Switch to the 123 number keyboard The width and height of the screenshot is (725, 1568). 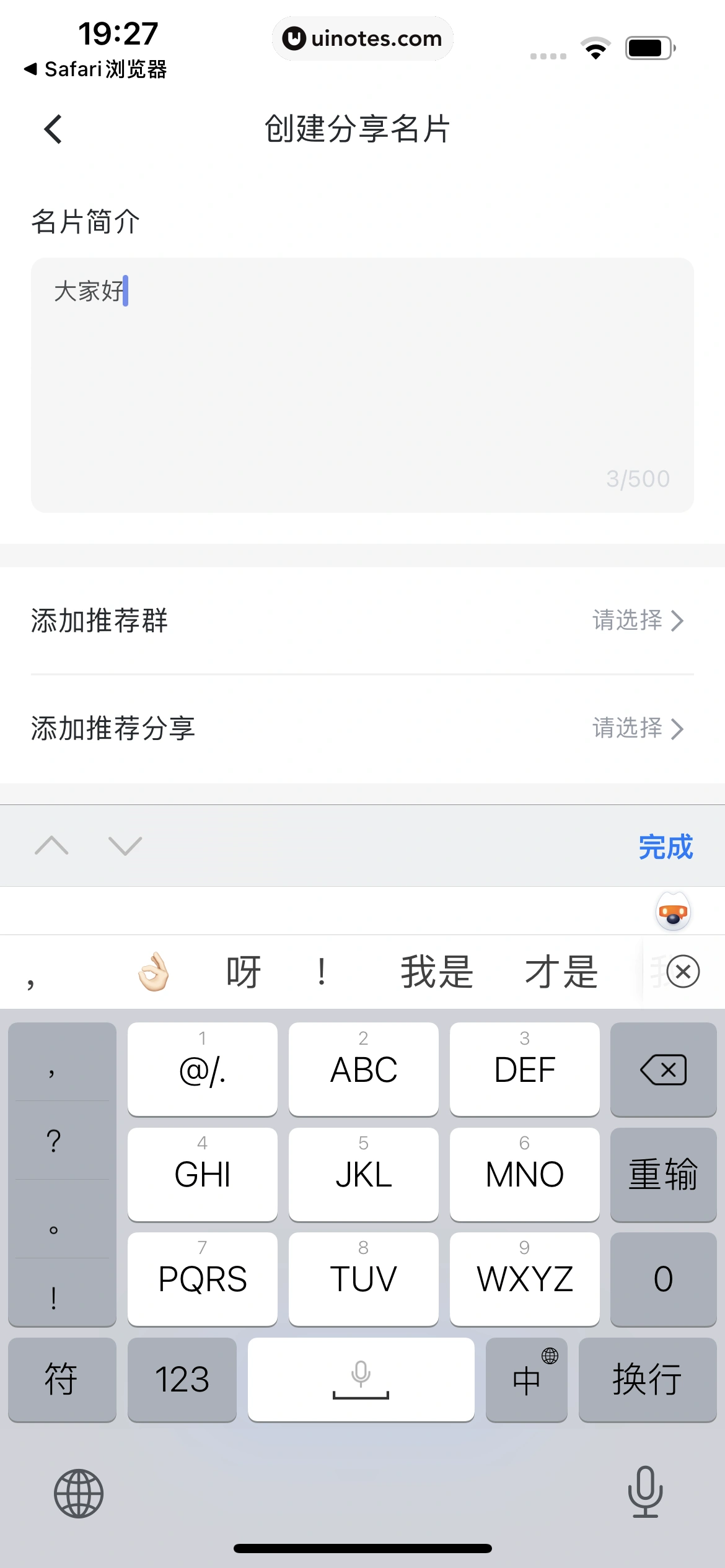(182, 1379)
